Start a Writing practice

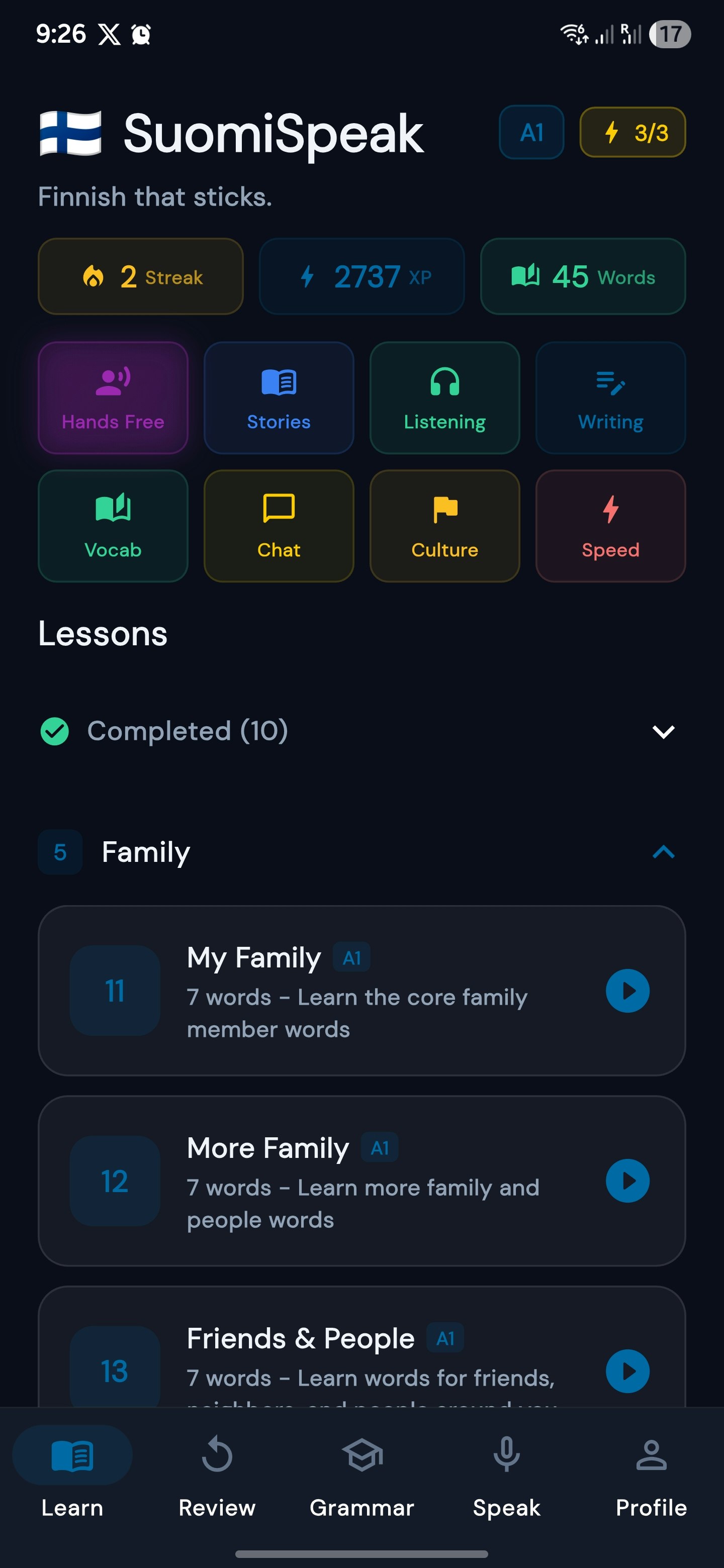pos(610,398)
